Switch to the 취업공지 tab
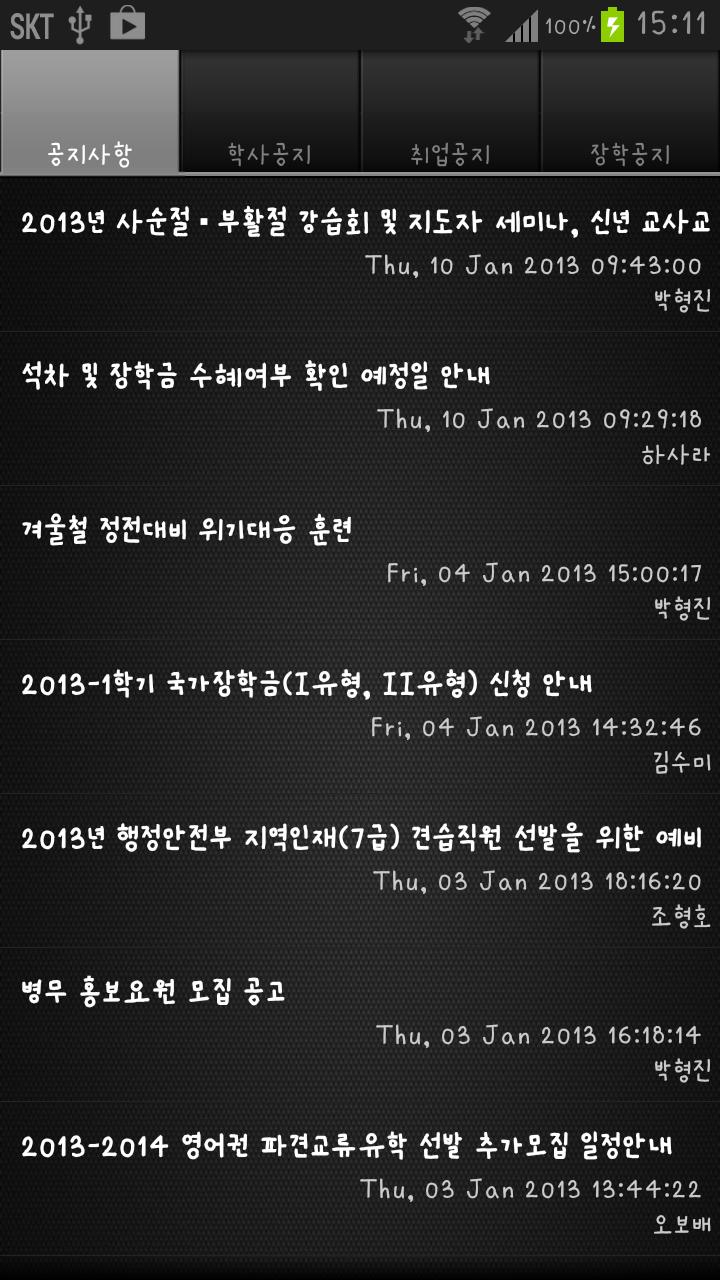Screen dimensions: 720x1280 450,112
